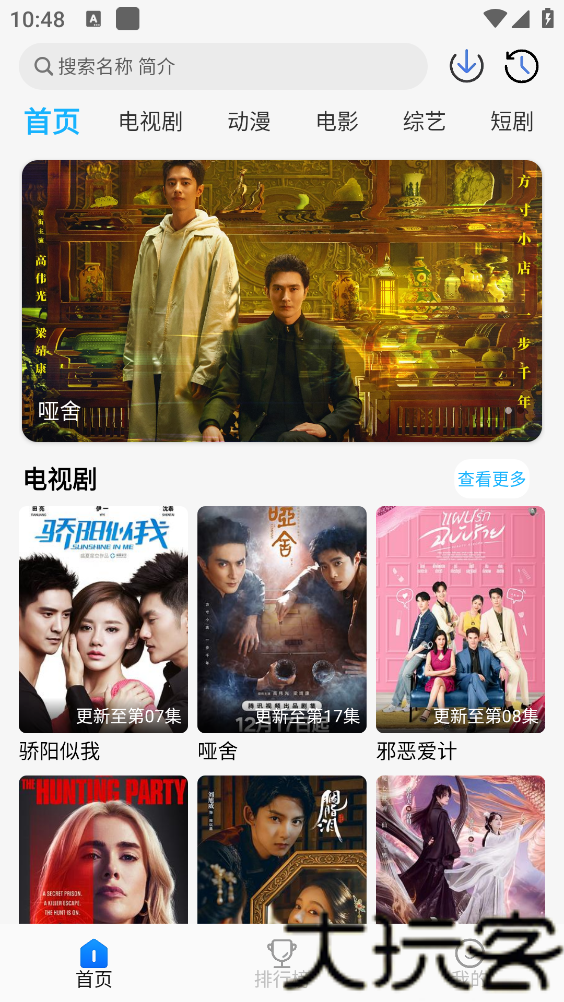Image resolution: width=564 pixels, height=1002 pixels.
Task: Switch to the 综艺 top tab
Action: tap(424, 121)
